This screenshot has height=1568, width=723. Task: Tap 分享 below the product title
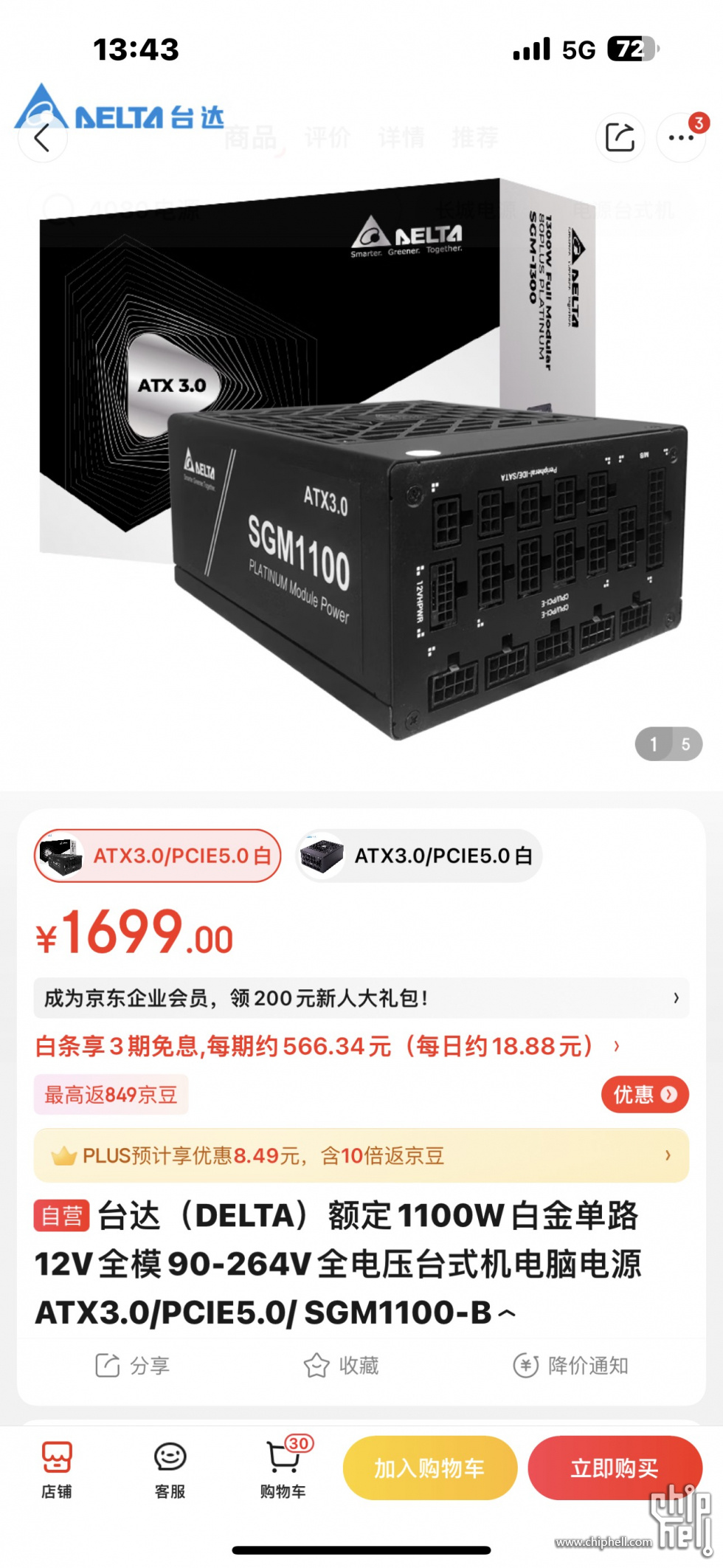(133, 1366)
